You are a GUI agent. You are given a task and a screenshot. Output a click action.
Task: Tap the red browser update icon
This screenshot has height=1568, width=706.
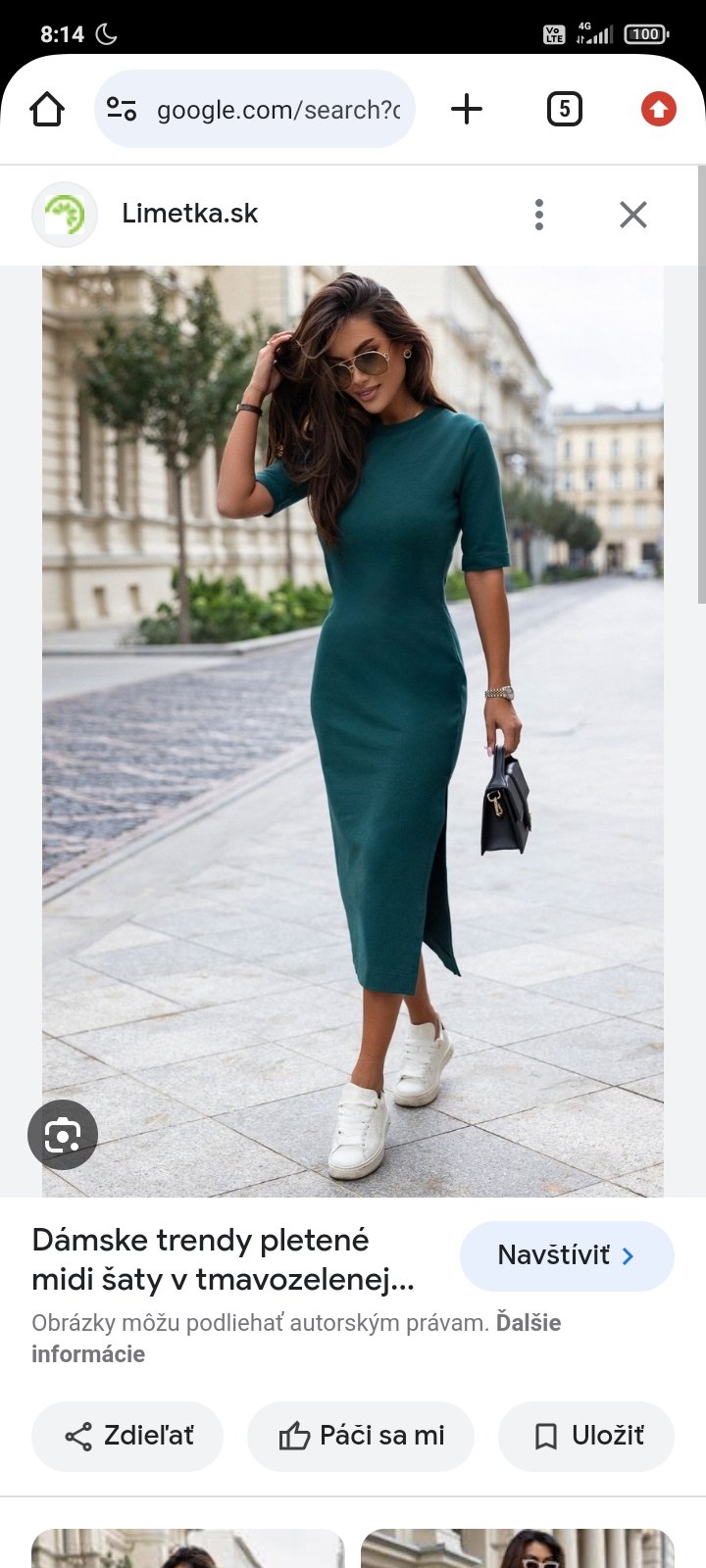(658, 109)
